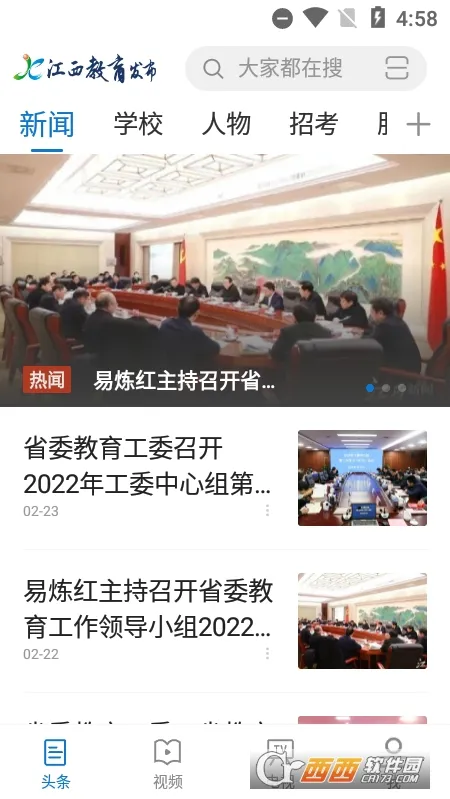
Task: Select the 头条 bottom tab
Action: pos(55,763)
